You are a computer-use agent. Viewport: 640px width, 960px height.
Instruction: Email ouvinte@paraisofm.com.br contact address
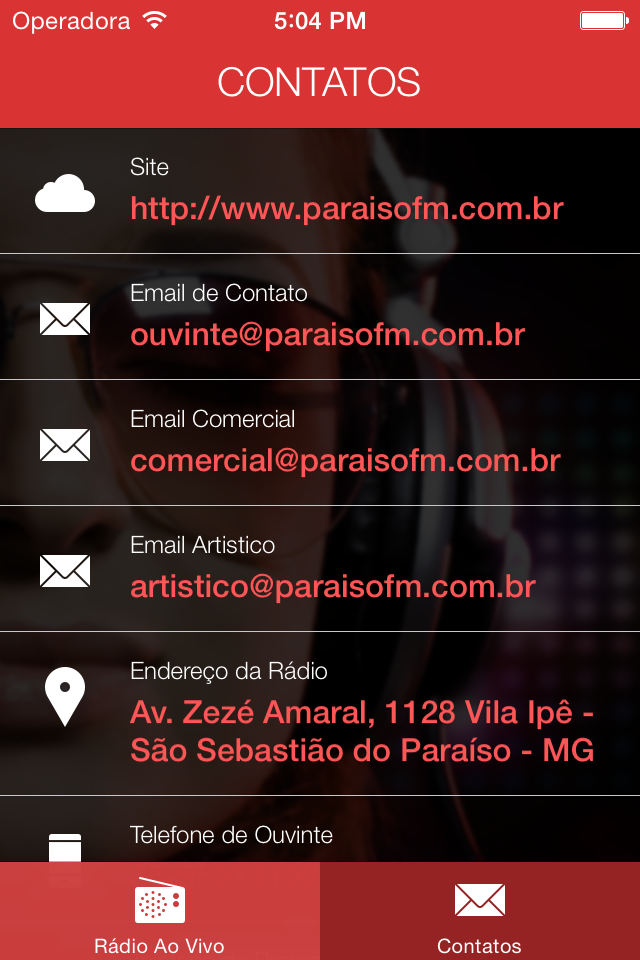point(327,335)
